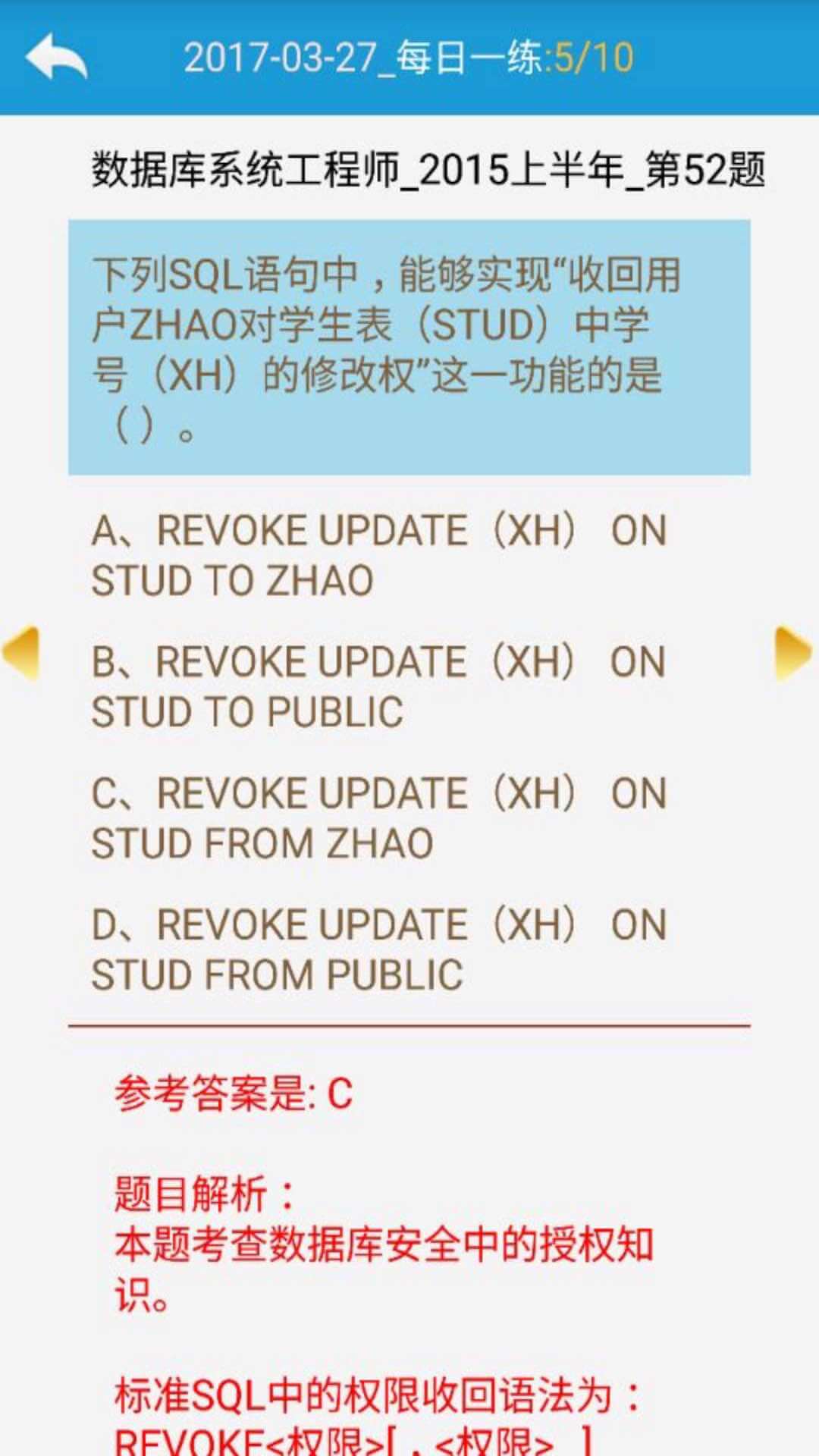Image resolution: width=819 pixels, height=1456 pixels.
Task: Select answer option A REVOKE UPDATE TO ZHAO
Action: [x=379, y=556]
